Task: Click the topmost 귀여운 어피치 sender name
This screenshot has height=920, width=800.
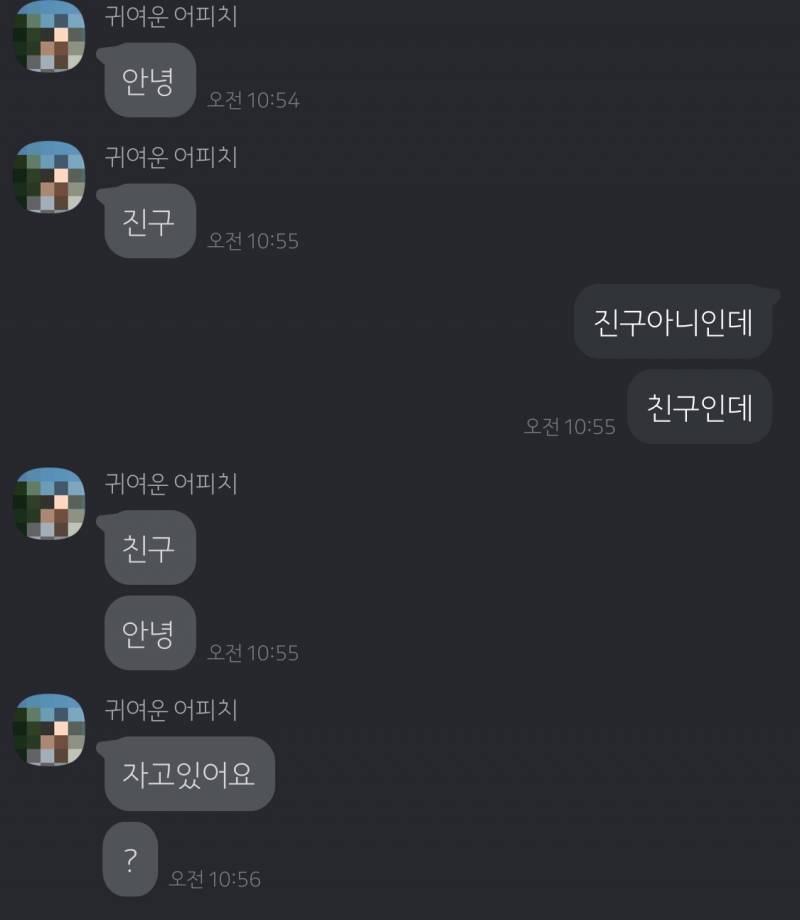Action: (168, 17)
